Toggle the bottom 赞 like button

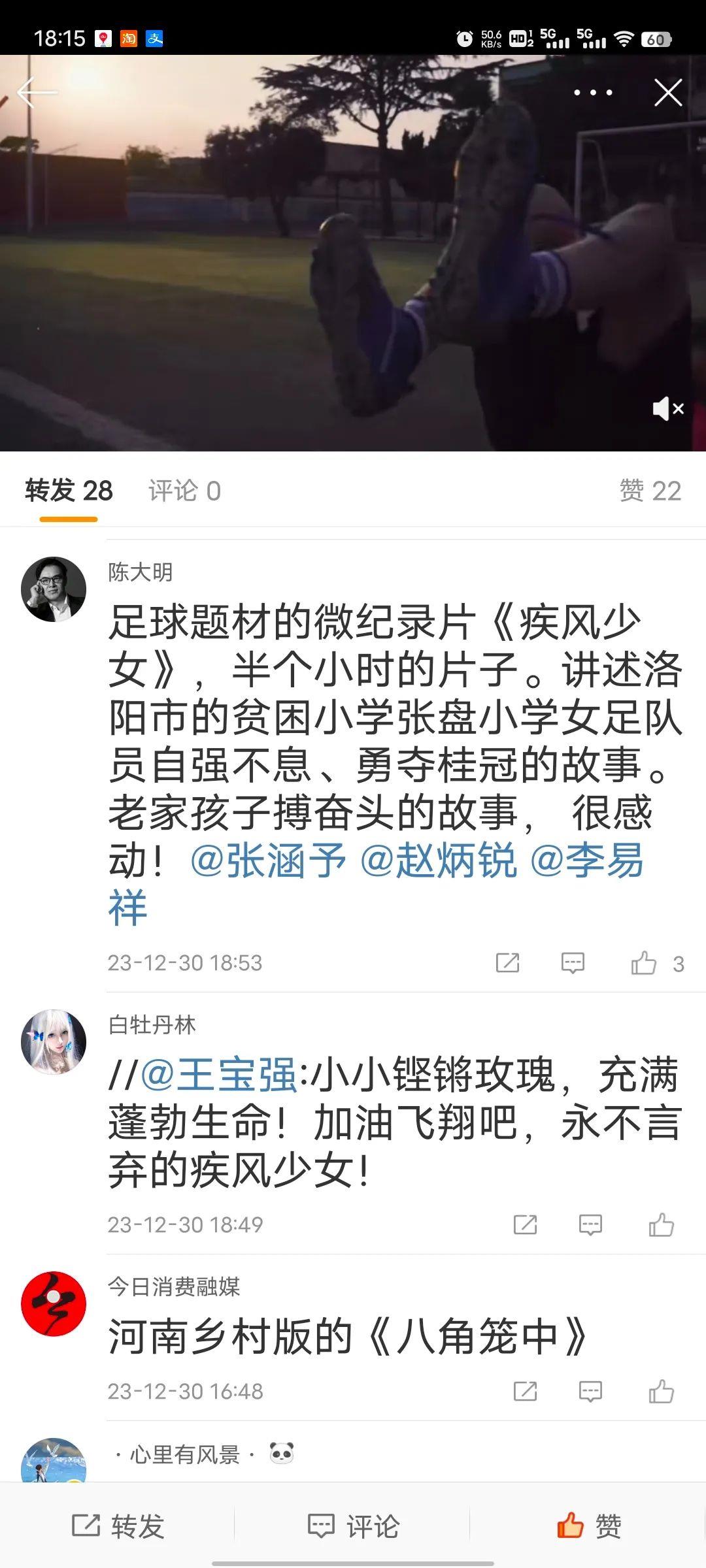coord(588,1526)
